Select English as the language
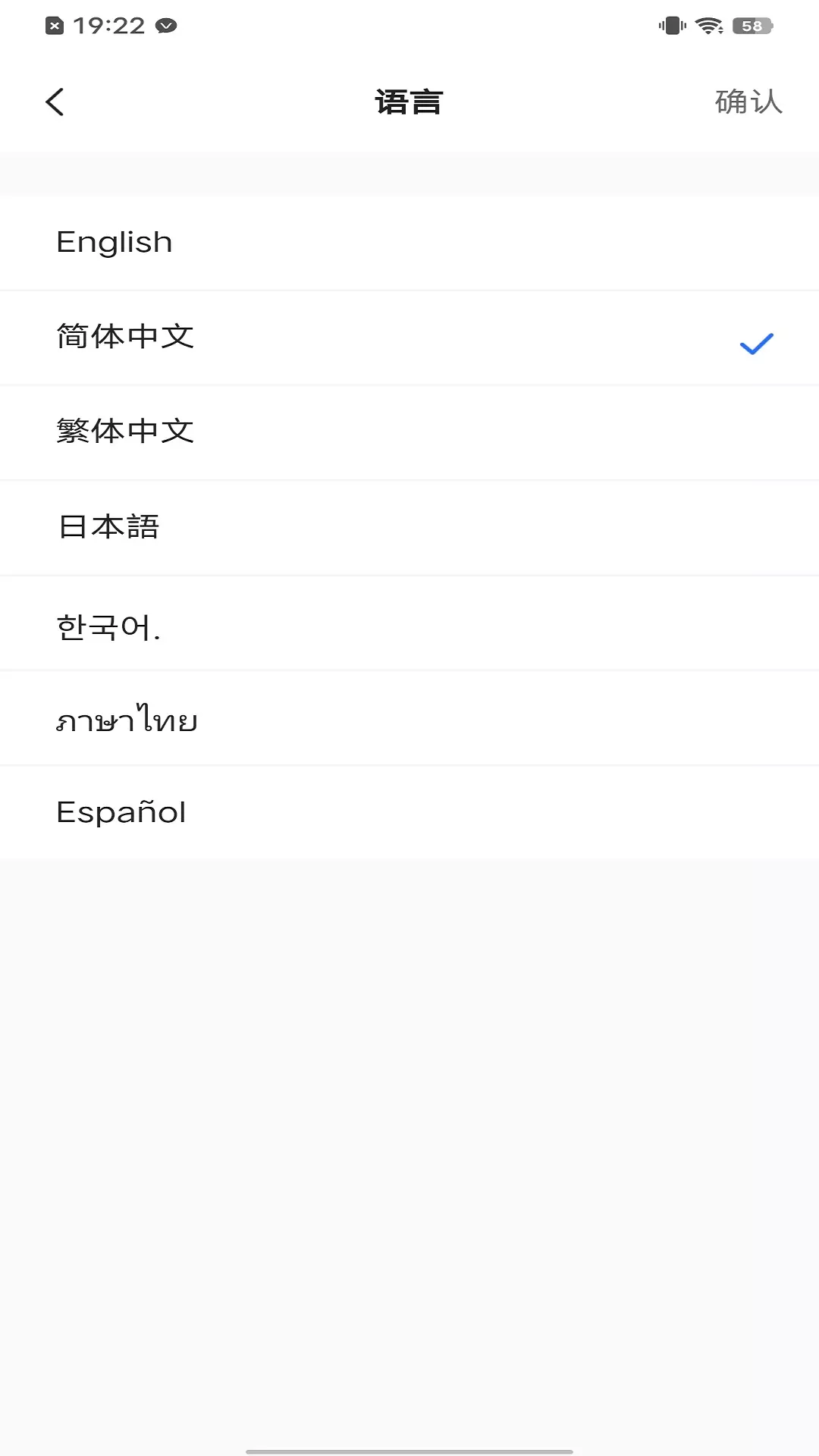Screen dimensions: 819x1456 [409, 243]
